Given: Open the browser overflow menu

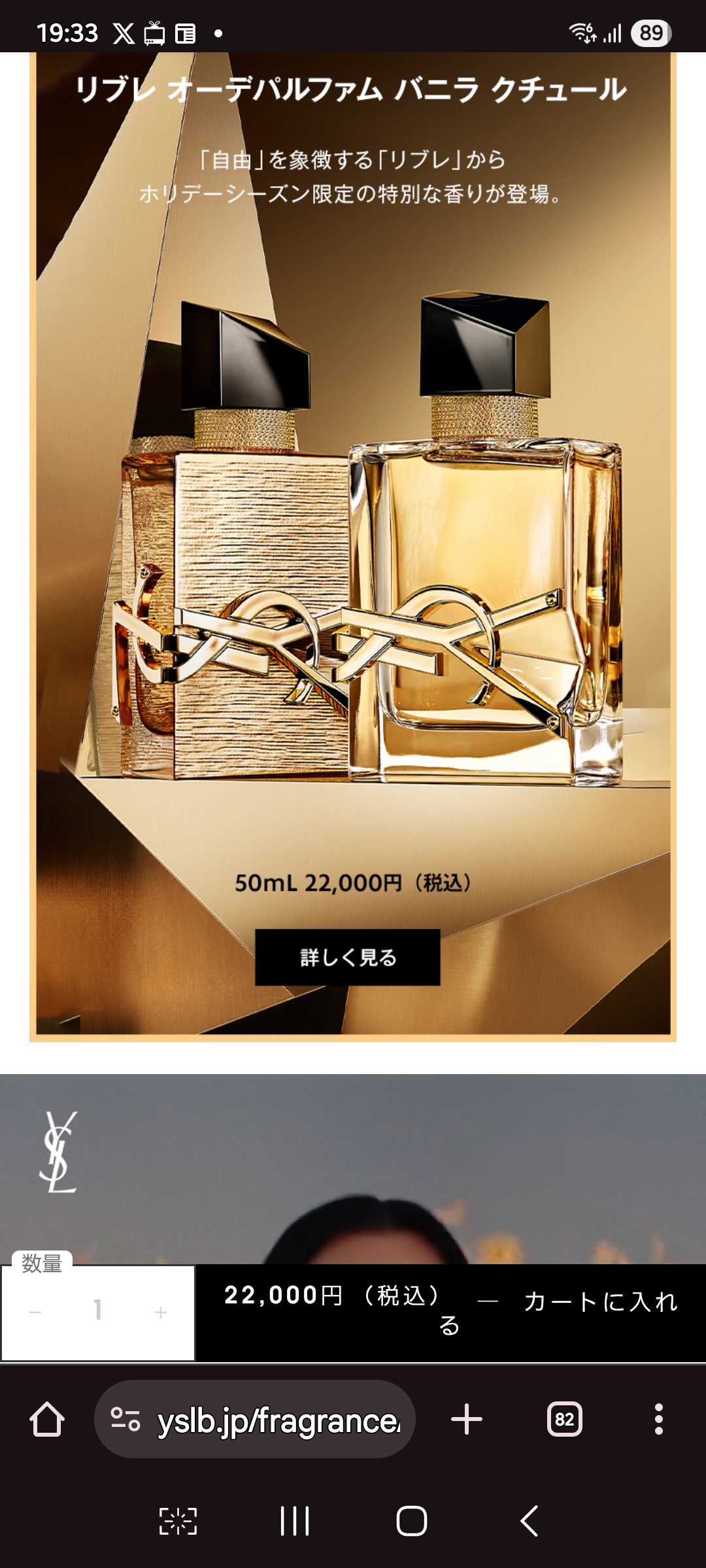Looking at the screenshot, I should pos(658,1419).
